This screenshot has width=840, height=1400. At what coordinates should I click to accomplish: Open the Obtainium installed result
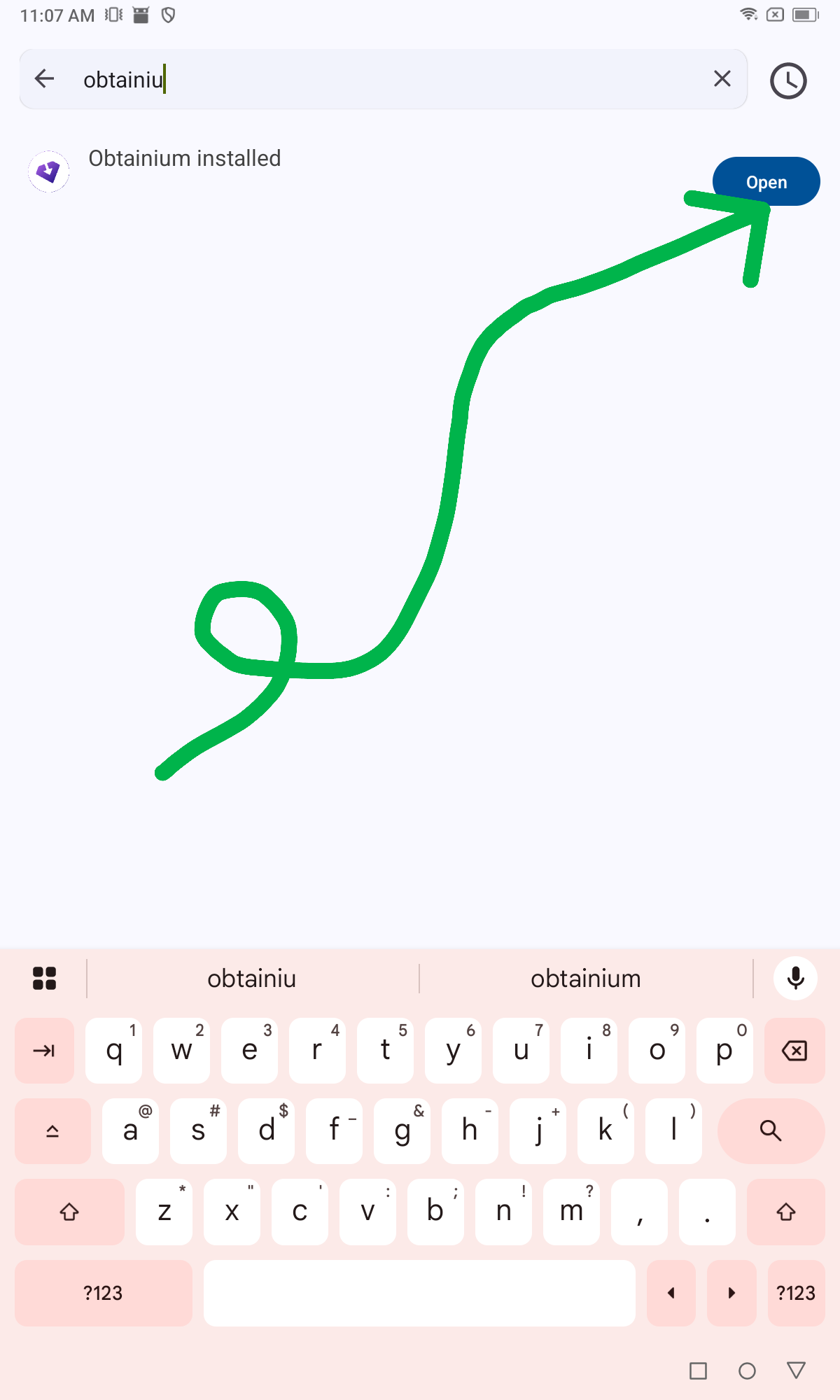pyautogui.click(x=184, y=160)
